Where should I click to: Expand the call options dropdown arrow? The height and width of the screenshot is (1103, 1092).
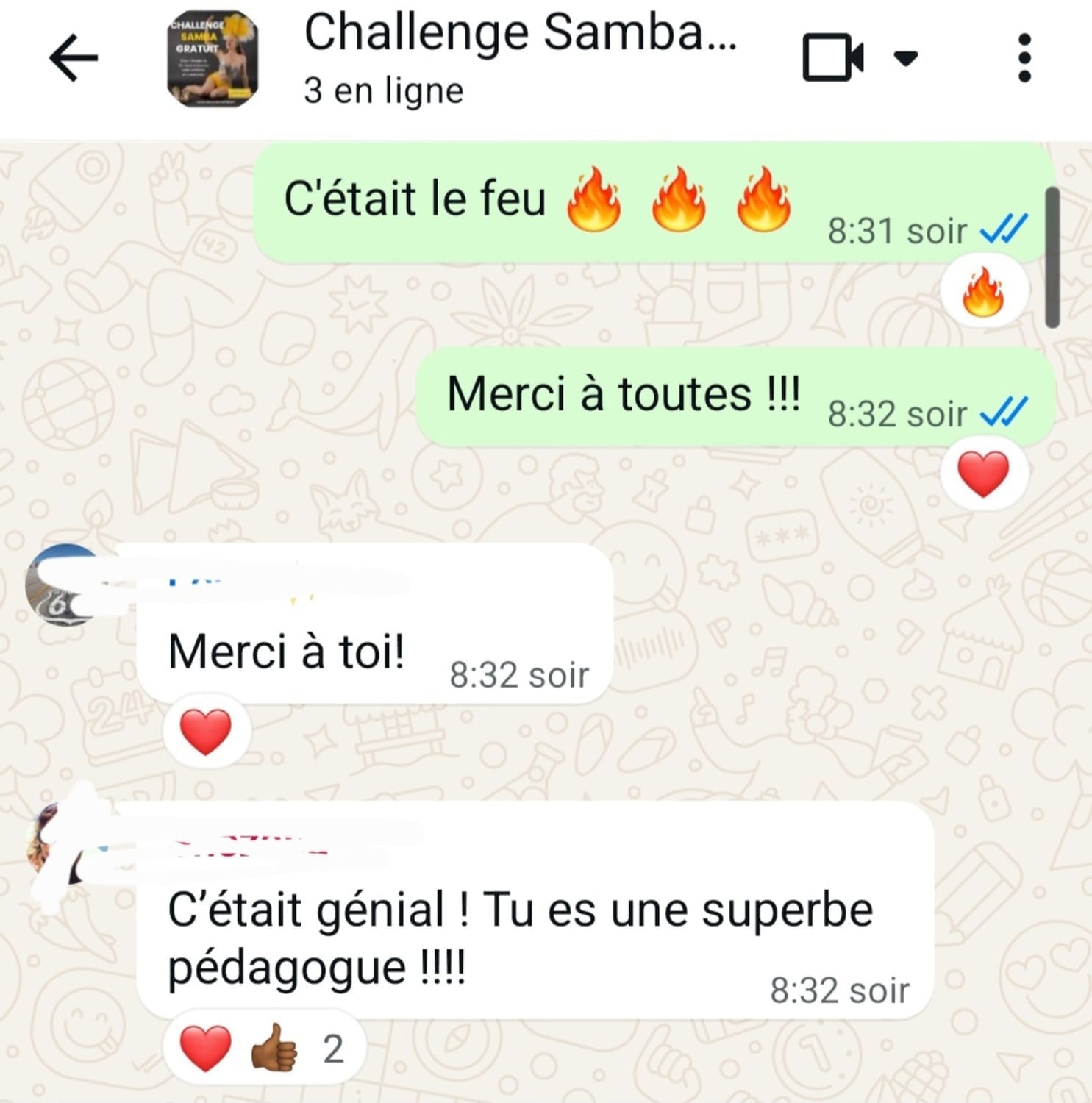coord(905,57)
